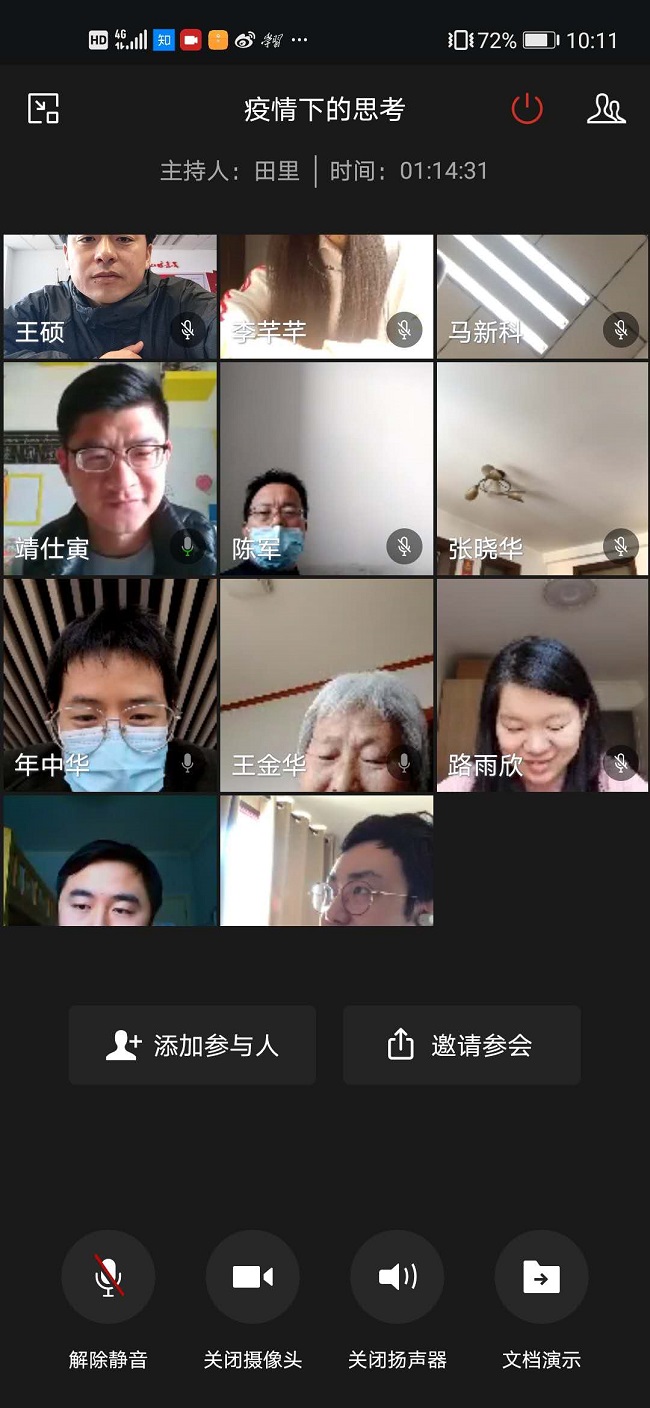Open 陈军's video tile
The height and width of the screenshot is (1408, 650).
click(326, 468)
